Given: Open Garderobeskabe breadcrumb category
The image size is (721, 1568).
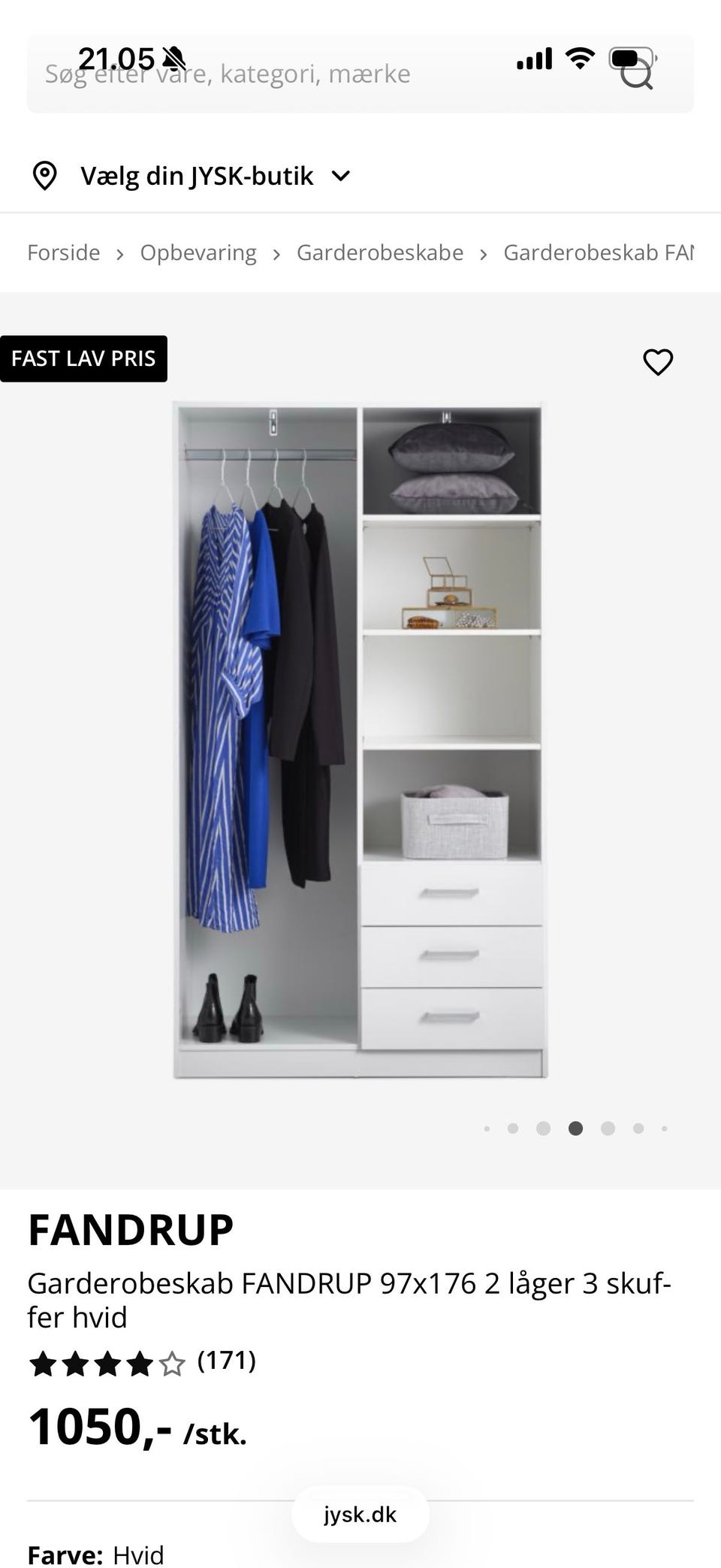Looking at the screenshot, I should coord(380,252).
